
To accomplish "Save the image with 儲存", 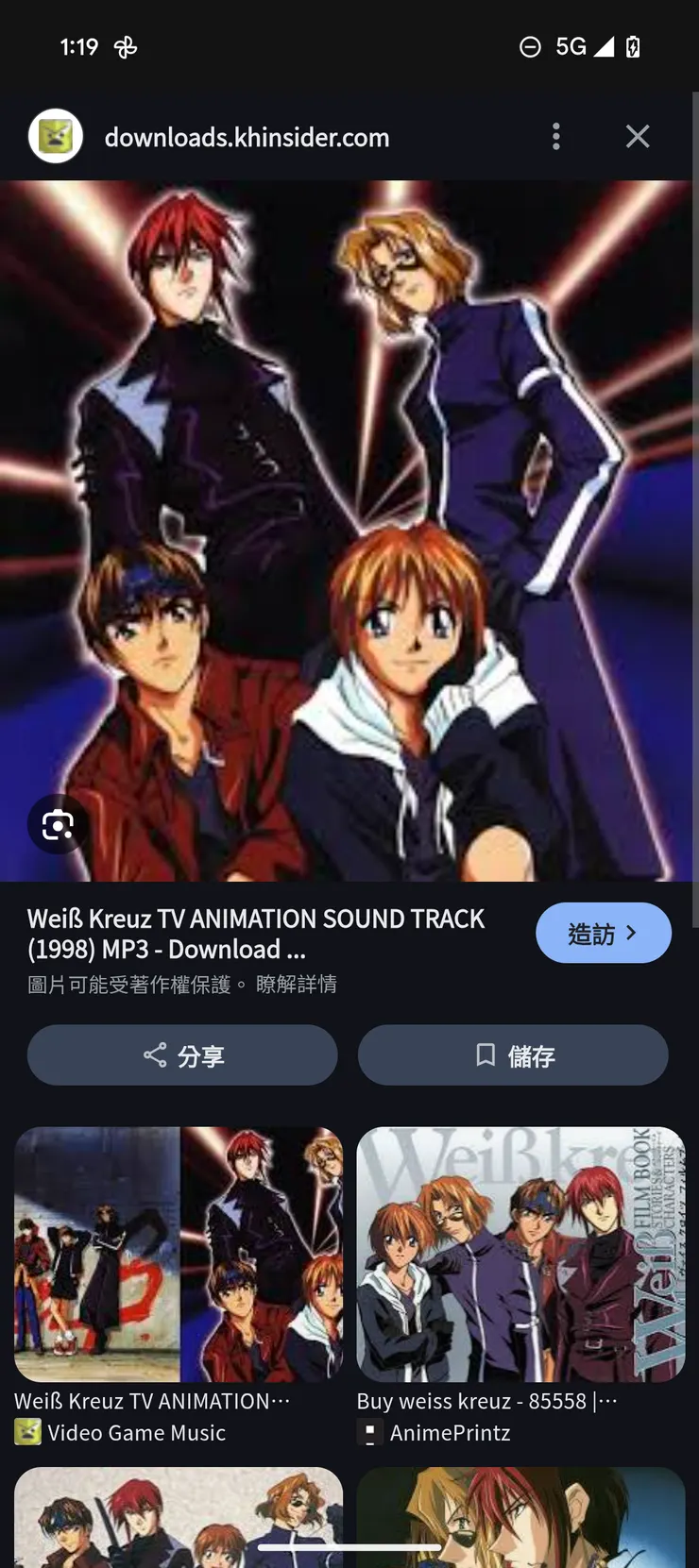I will click(513, 1055).
